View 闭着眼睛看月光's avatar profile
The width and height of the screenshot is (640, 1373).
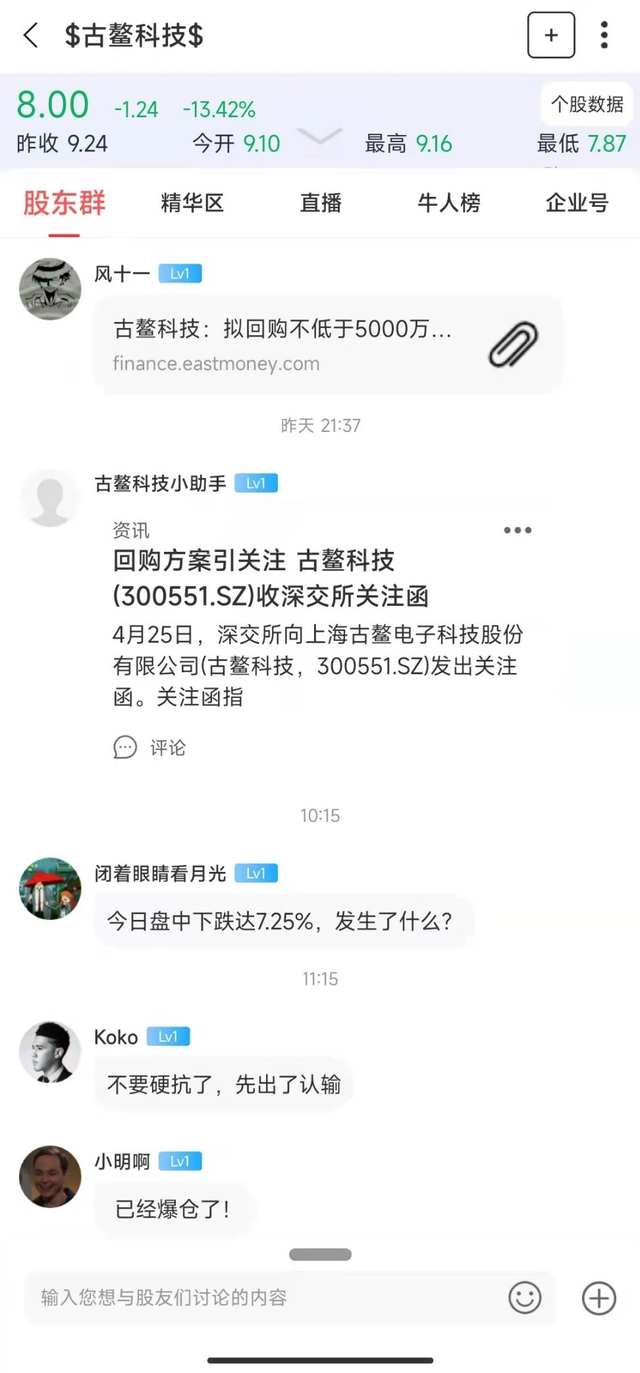(x=50, y=888)
